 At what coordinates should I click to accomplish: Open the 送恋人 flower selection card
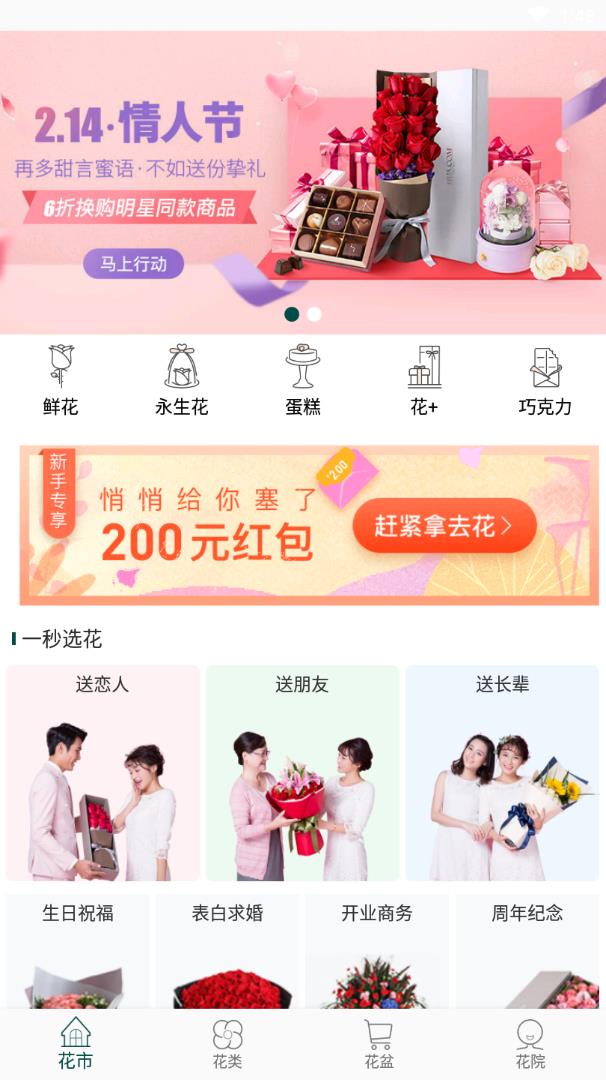[103, 772]
